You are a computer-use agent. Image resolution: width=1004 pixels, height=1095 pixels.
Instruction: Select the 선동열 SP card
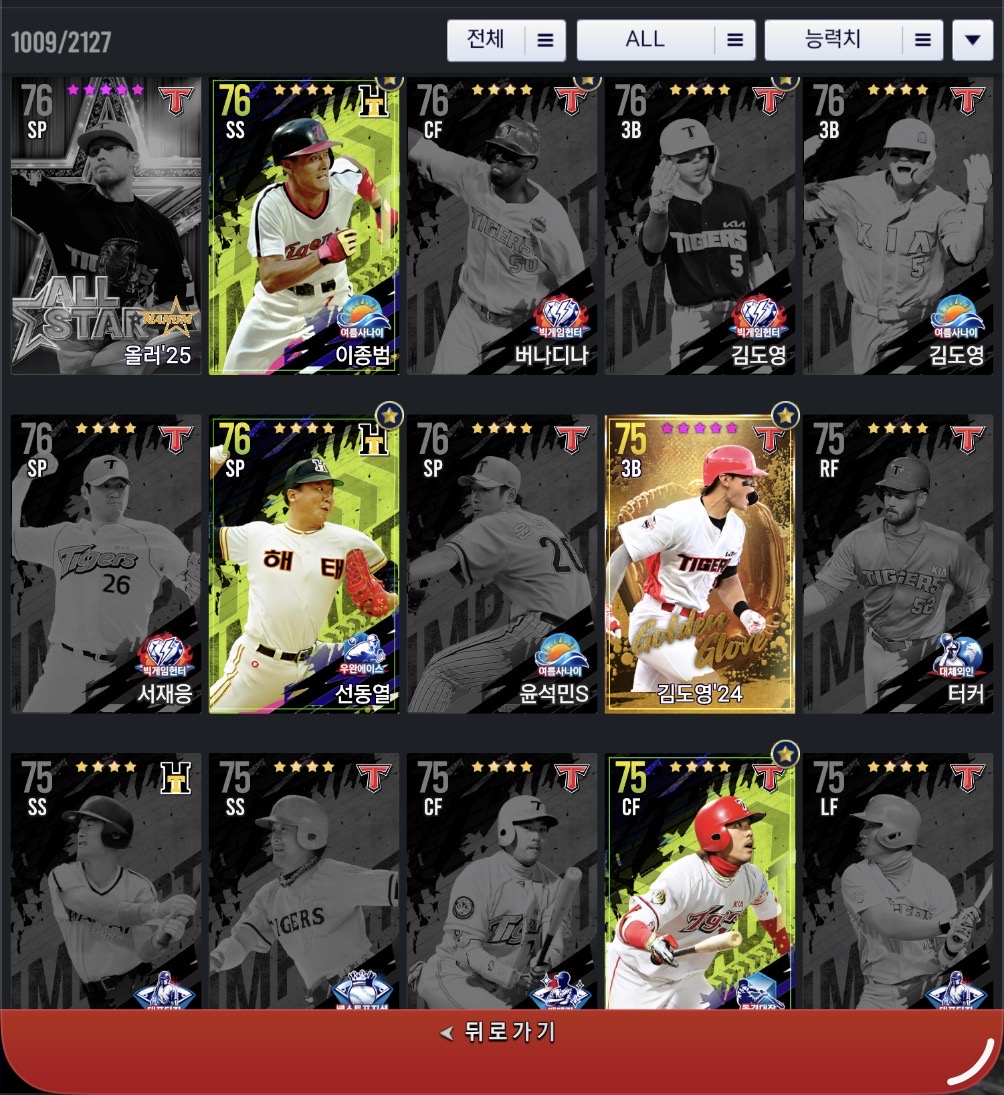click(x=304, y=564)
